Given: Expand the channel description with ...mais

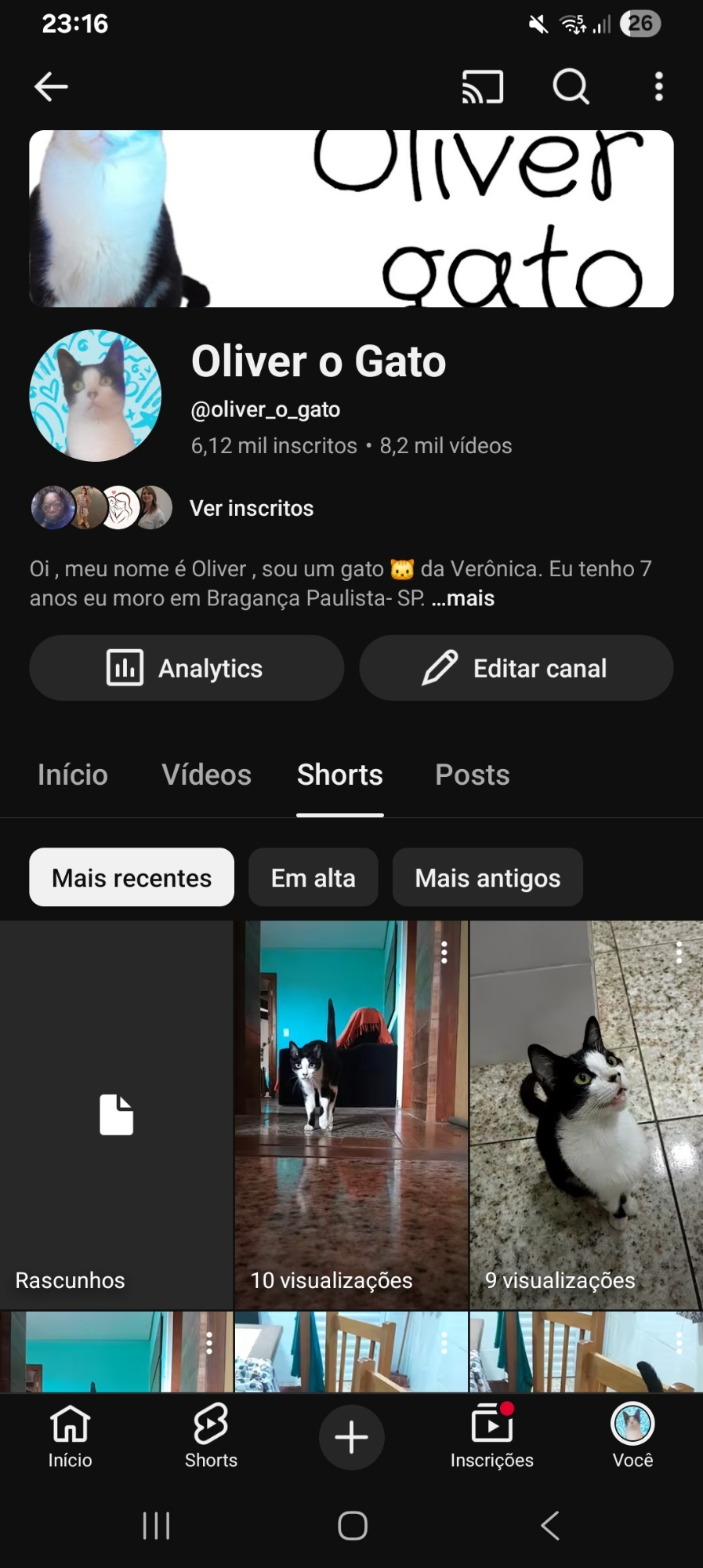Looking at the screenshot, I should (x=463, y=598).
